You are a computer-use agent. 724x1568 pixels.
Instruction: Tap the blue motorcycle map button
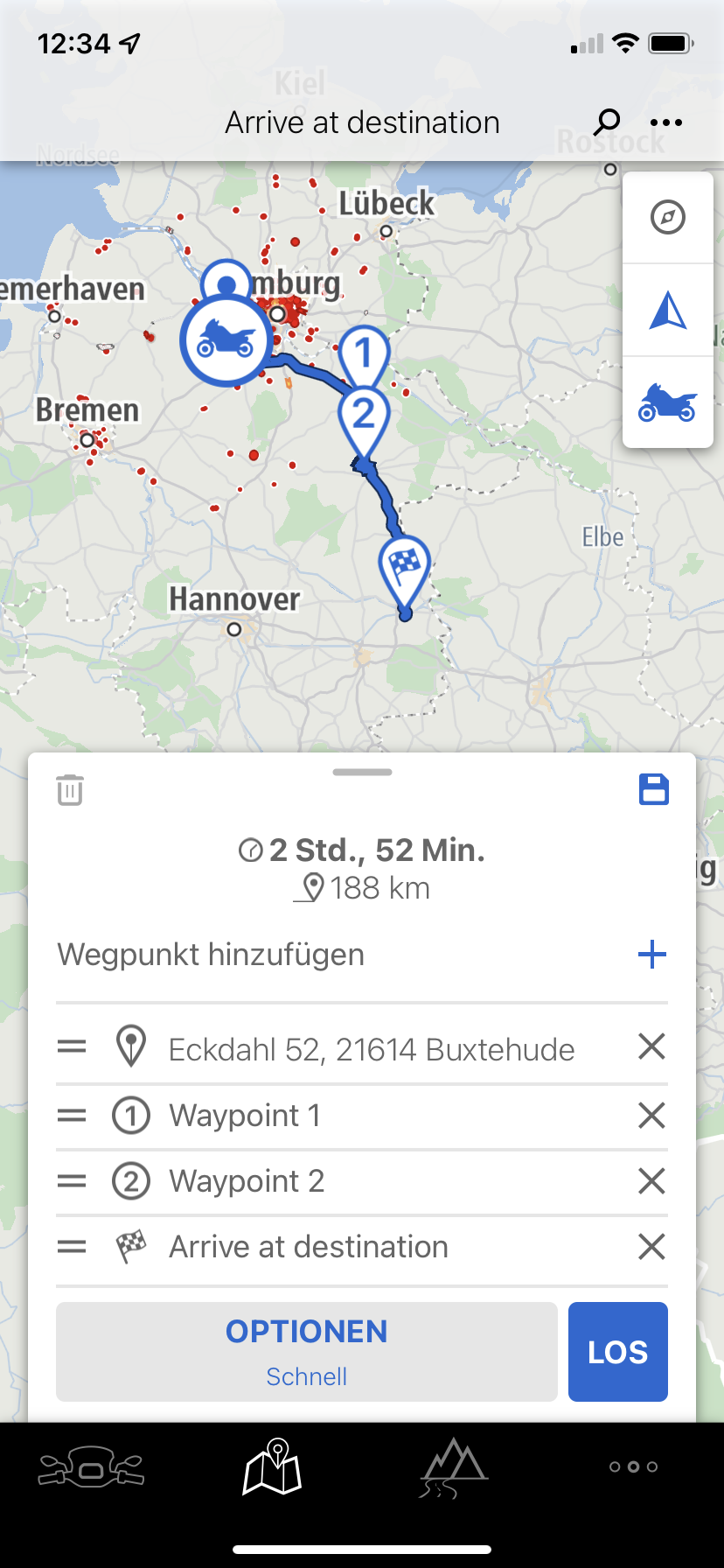tap(668, 403)
